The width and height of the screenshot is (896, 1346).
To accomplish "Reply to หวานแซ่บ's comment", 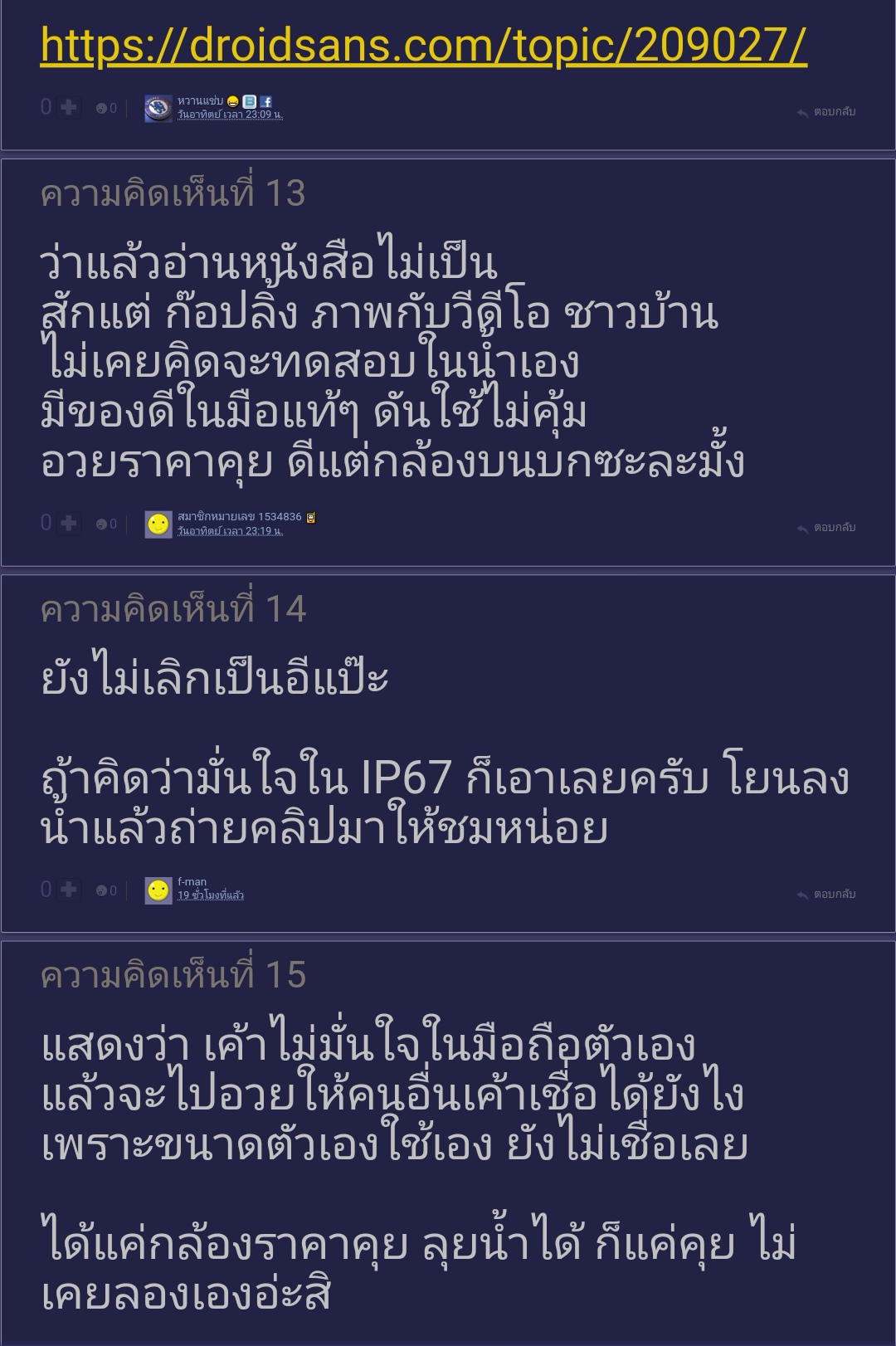I will (826, 111).
